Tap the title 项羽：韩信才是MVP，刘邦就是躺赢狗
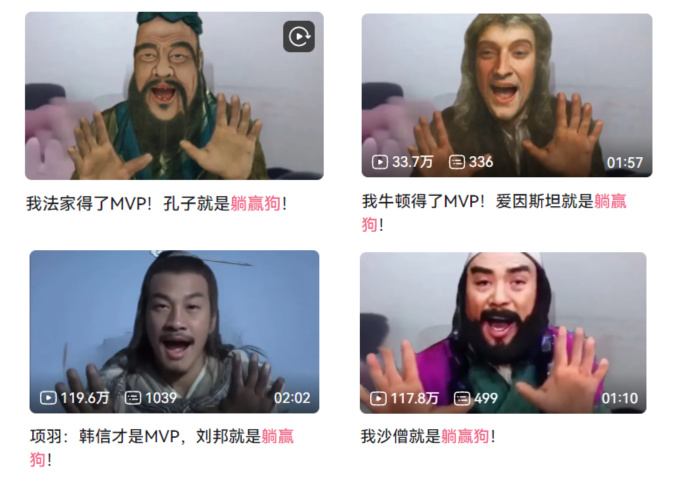 point(161,436)
